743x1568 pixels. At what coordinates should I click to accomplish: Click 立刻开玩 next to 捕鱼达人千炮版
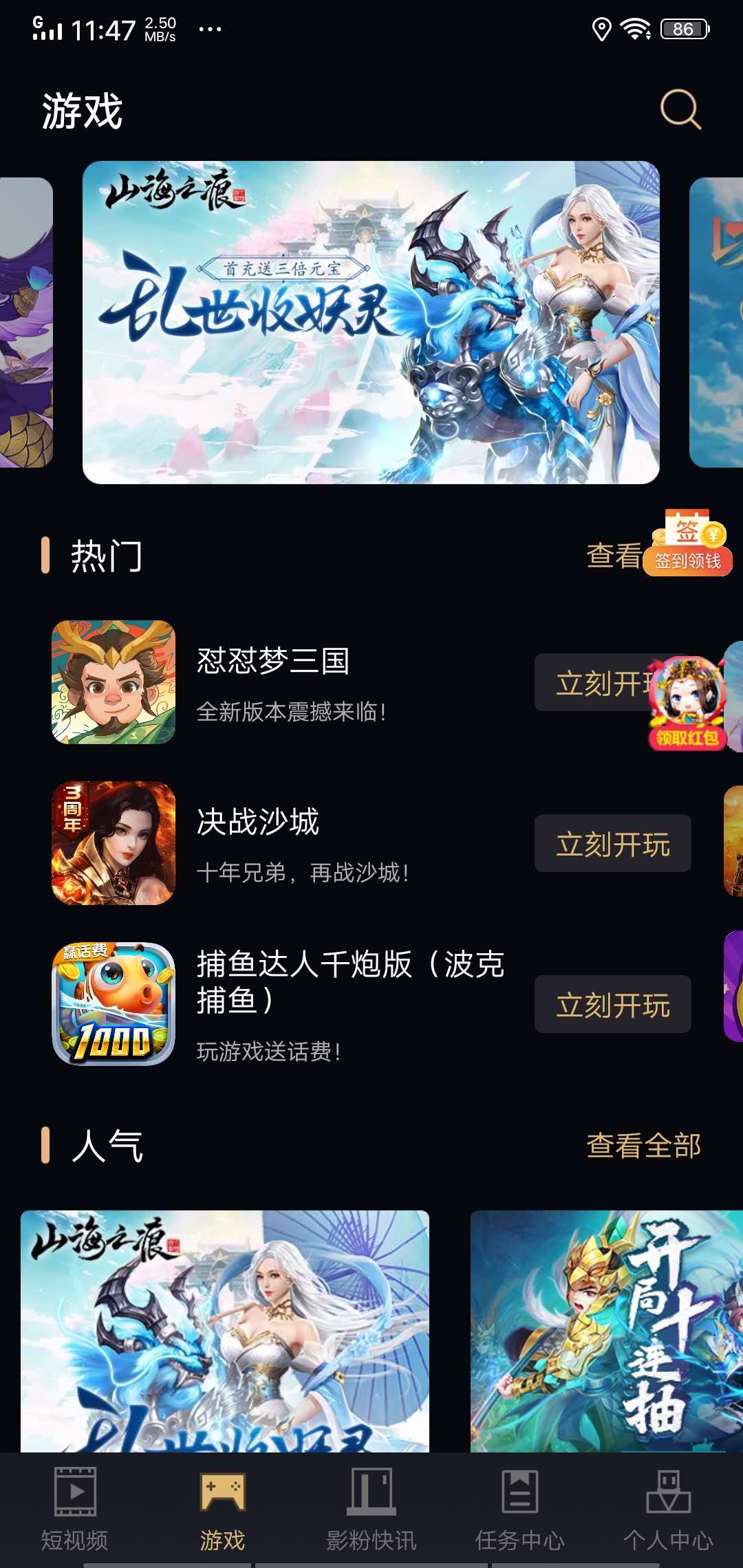pyautogui.click(x=612, y=1005)
